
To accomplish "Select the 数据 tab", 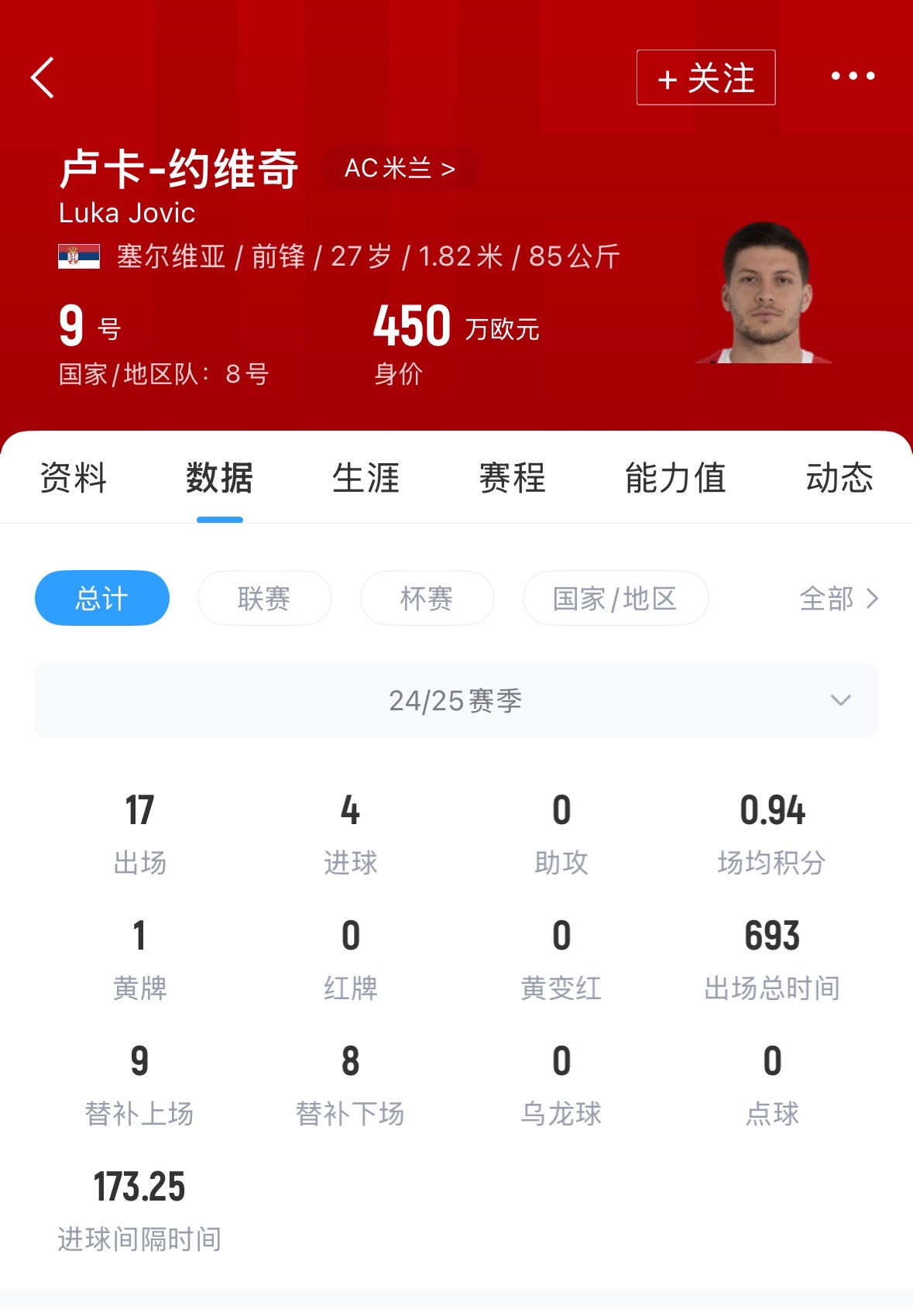I will (219, 478).
